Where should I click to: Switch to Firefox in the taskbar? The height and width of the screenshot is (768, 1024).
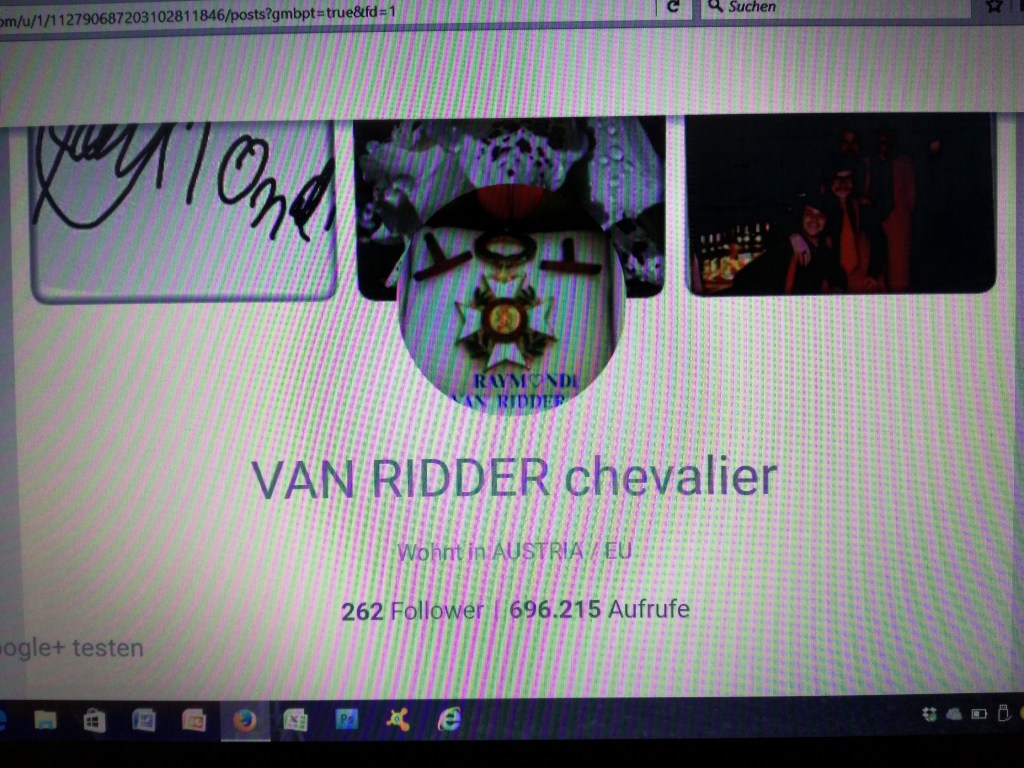(x=244, y=720)
